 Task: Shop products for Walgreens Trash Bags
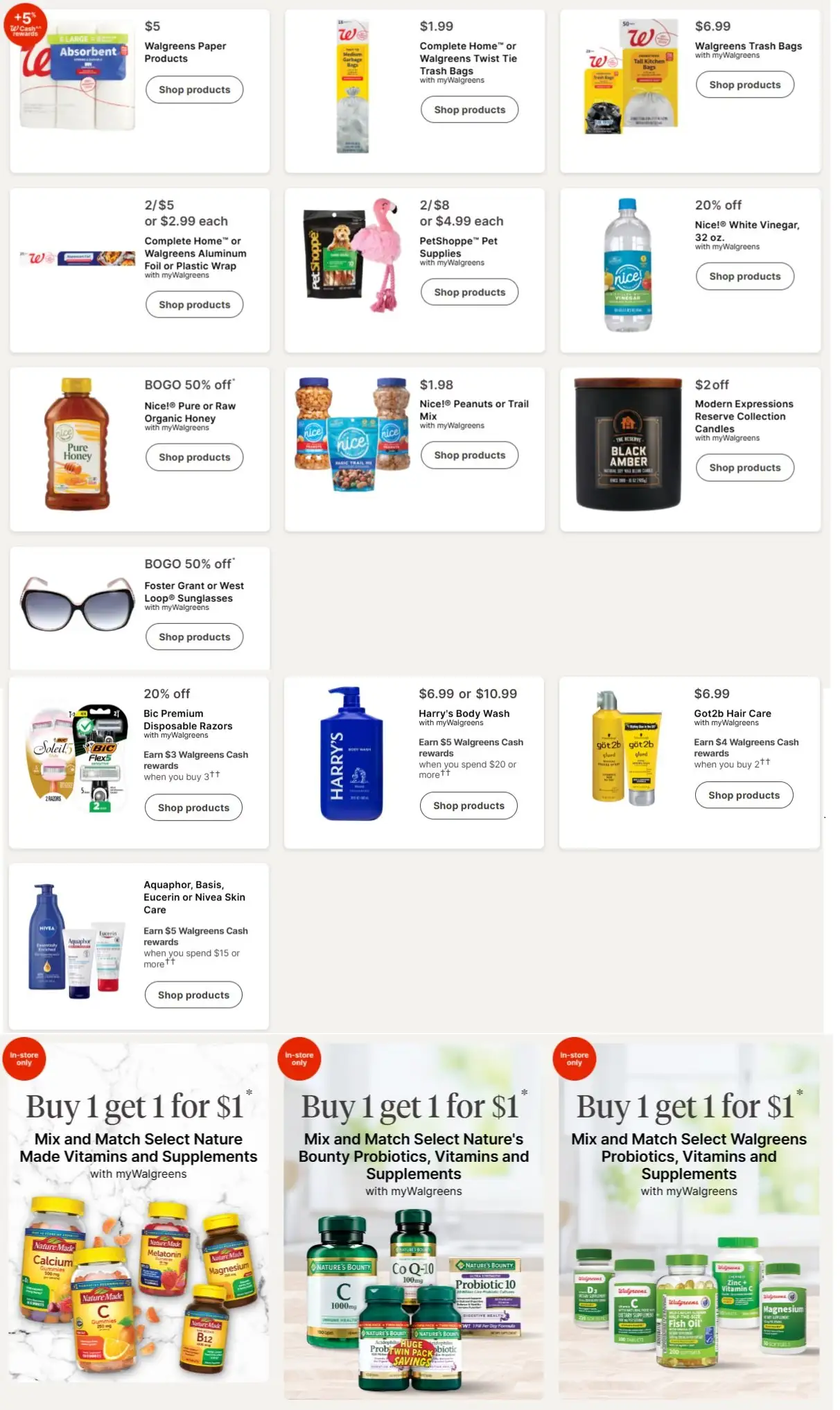pos(744,85)
